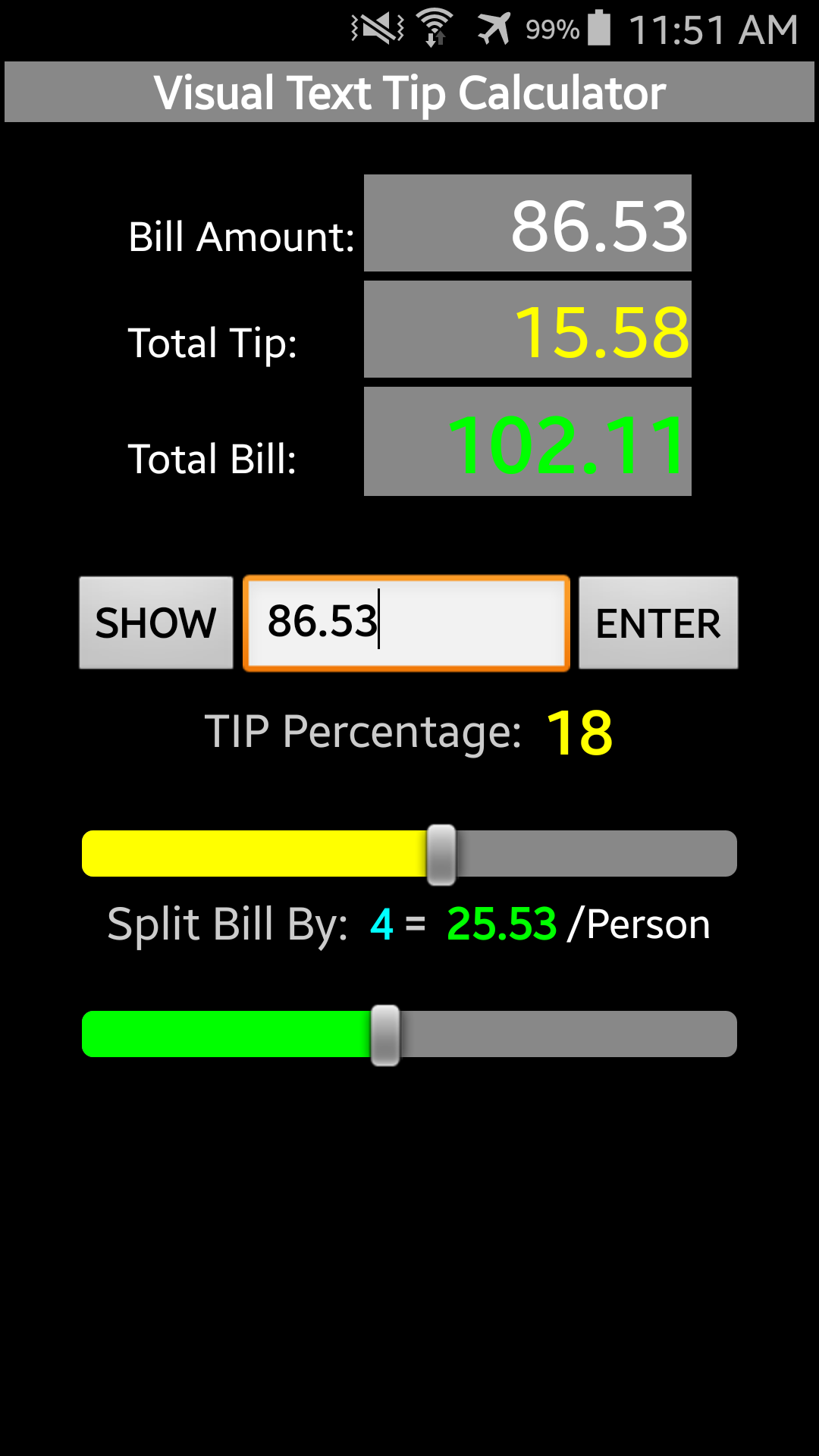Tap the Split Bill By count of 4
Viewport: 819px width, 1456px height.
tap(382, 924)
